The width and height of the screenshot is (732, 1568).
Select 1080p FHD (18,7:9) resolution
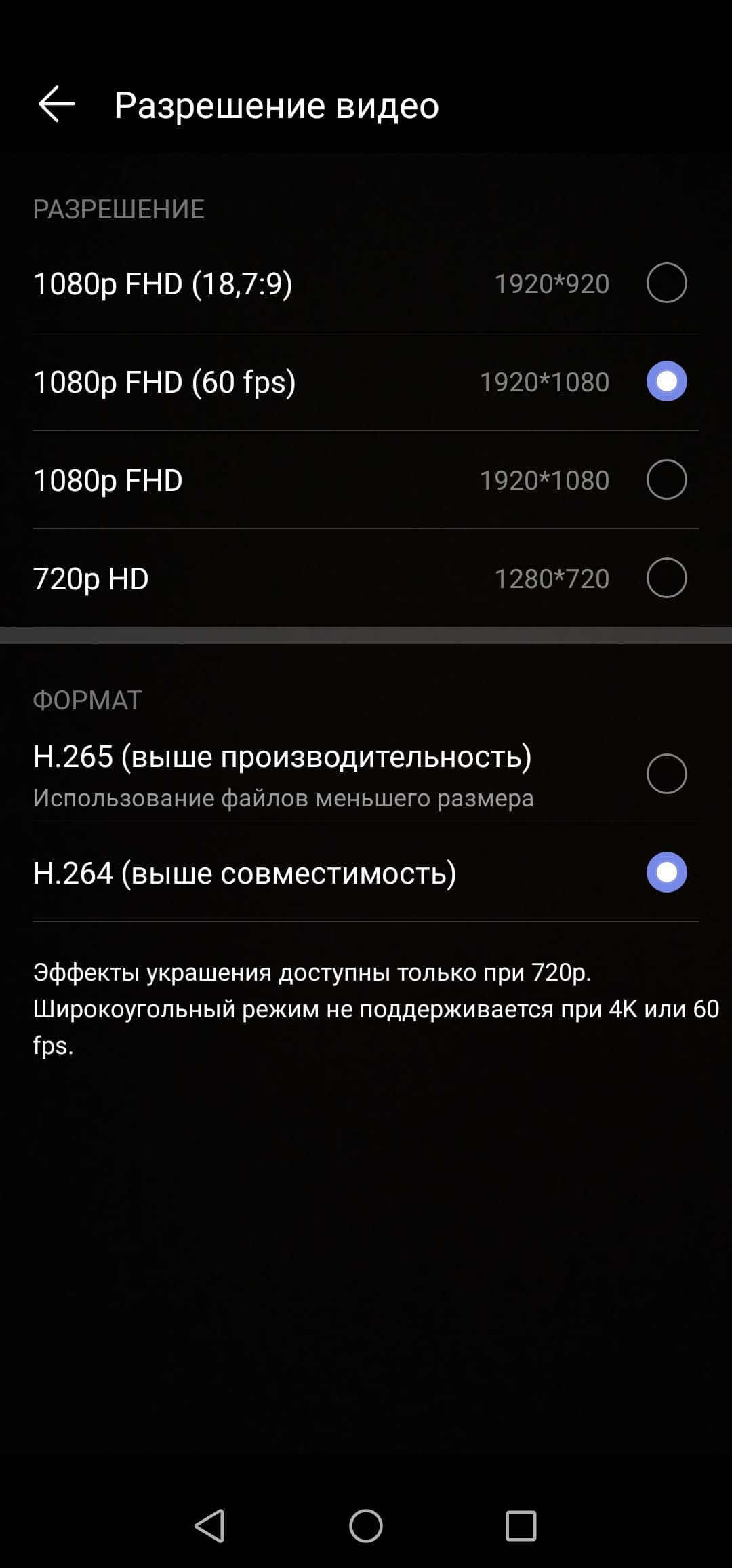point(666,283)
